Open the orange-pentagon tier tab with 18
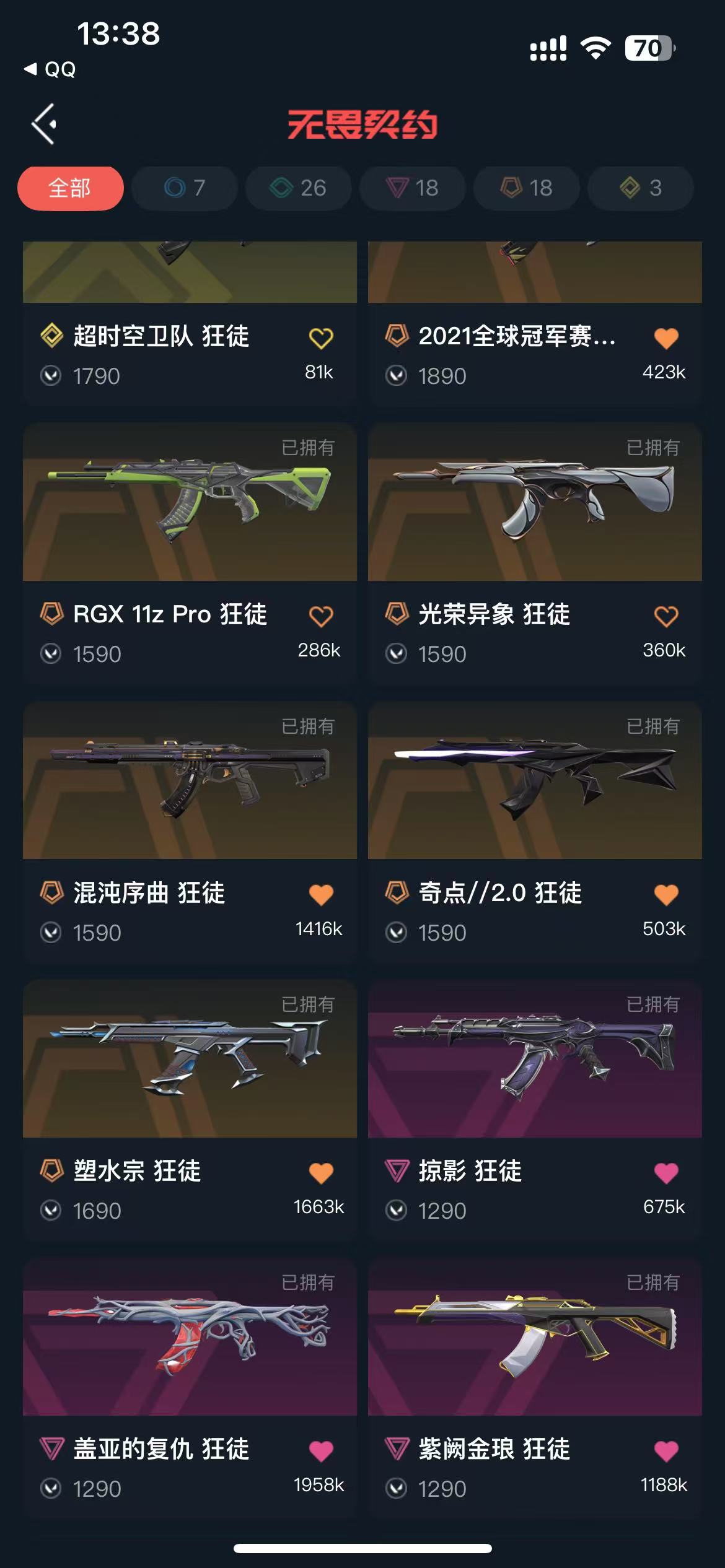 (x=526, y=188)
